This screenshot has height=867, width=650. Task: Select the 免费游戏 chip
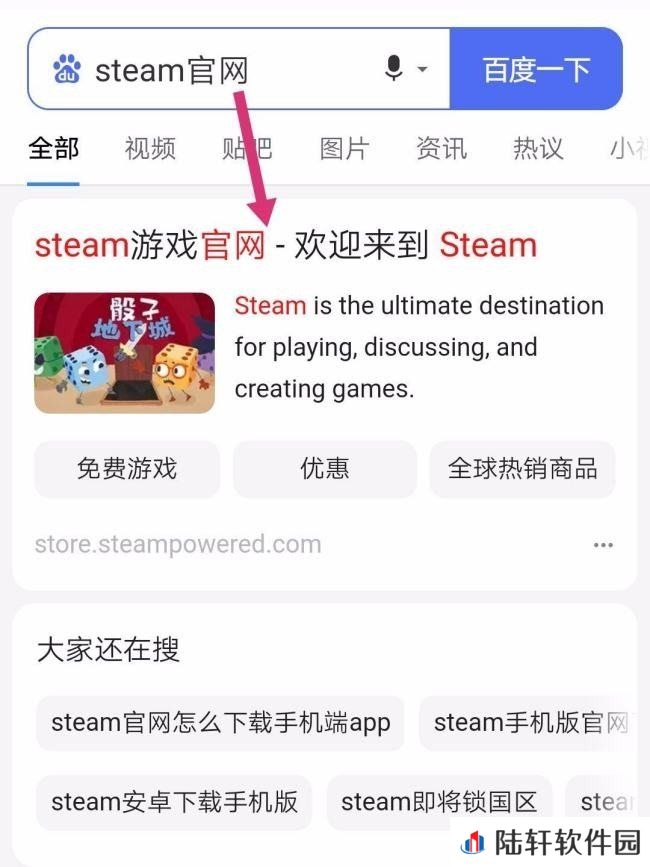tap(126, 469)
